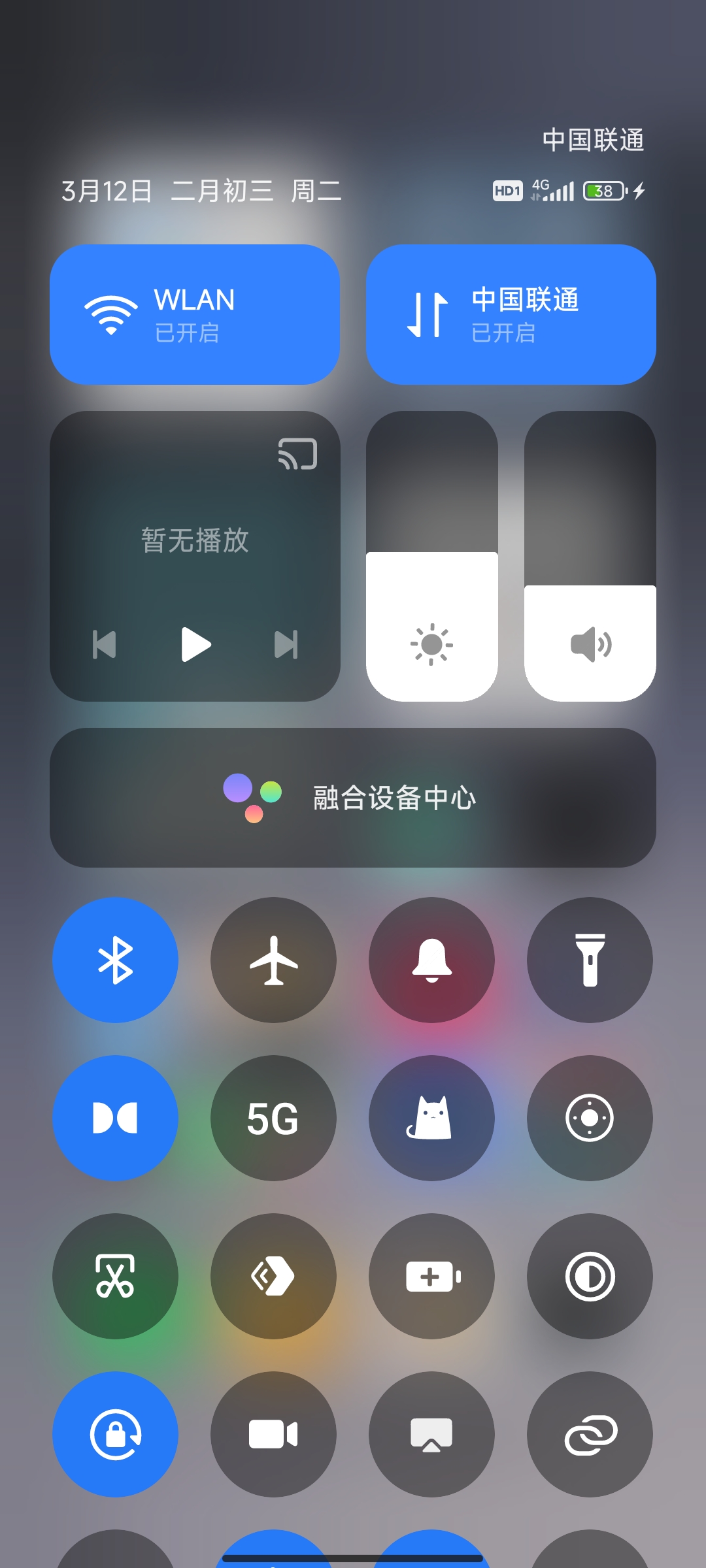Start playback with the play button
Screen dimensions: 706x1568
pos(195,645)
